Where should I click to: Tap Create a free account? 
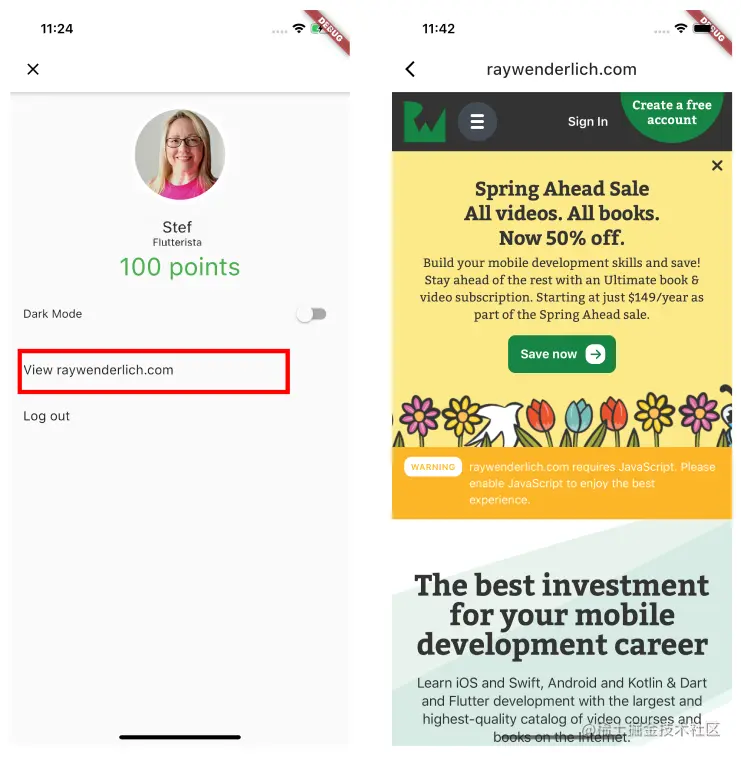tap(671, 113)
